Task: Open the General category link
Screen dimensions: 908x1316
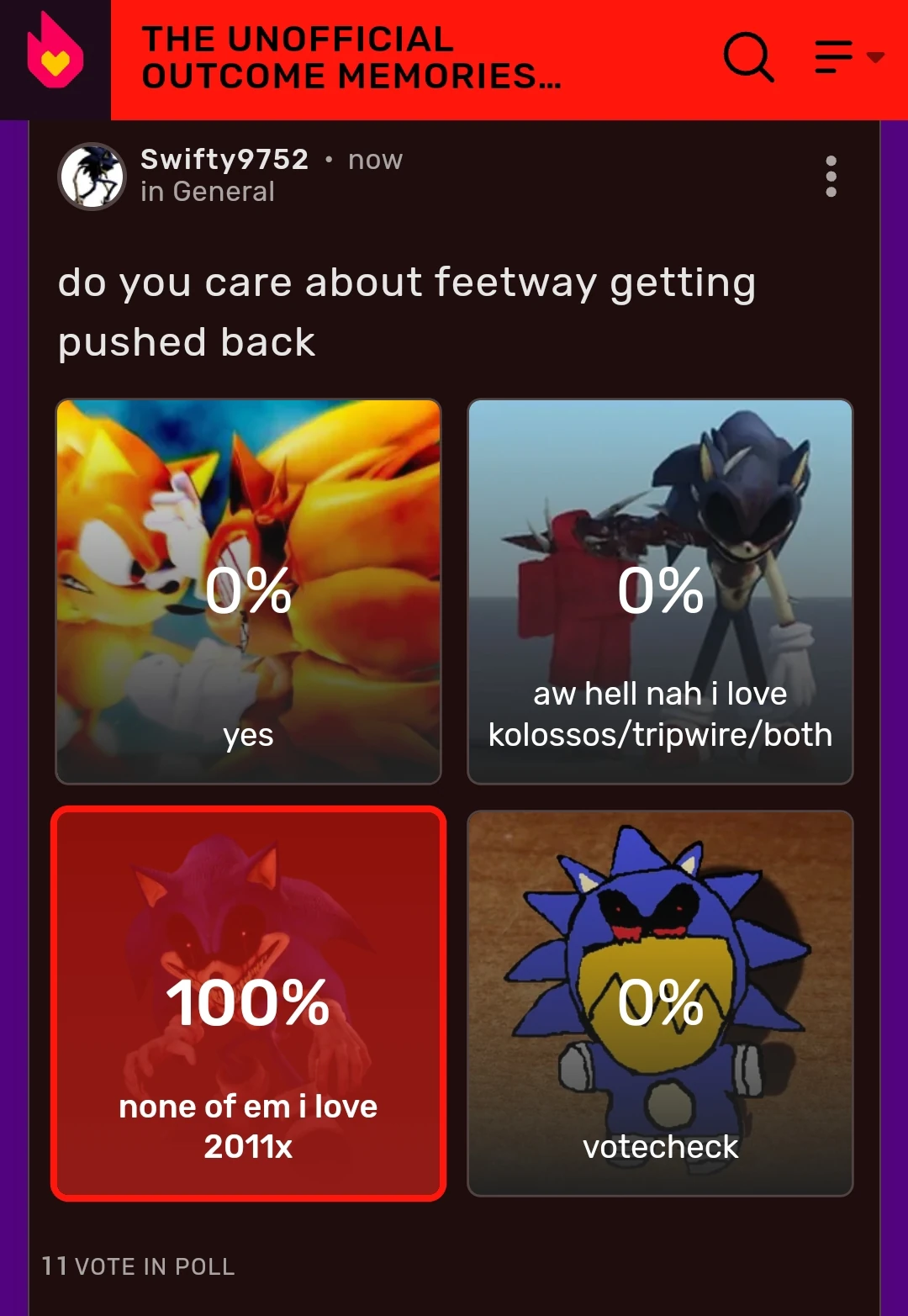Action: [x=224, y=192]
